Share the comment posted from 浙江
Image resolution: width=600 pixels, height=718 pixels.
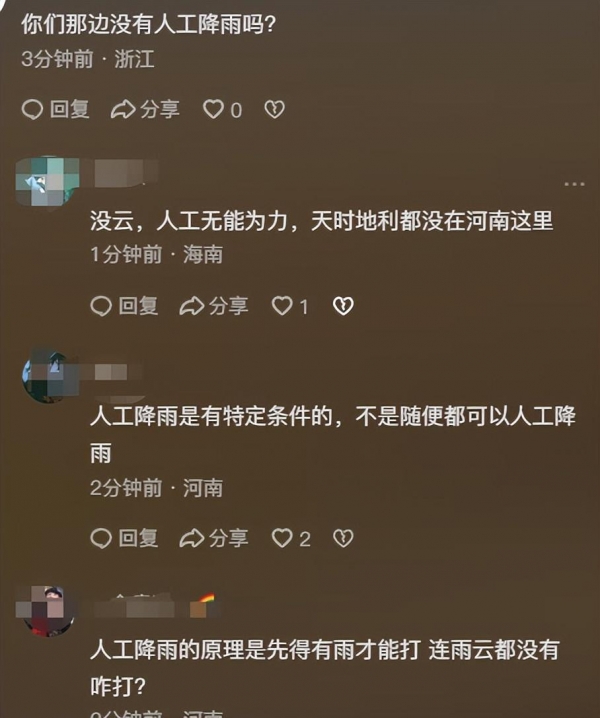pos(145,110)
